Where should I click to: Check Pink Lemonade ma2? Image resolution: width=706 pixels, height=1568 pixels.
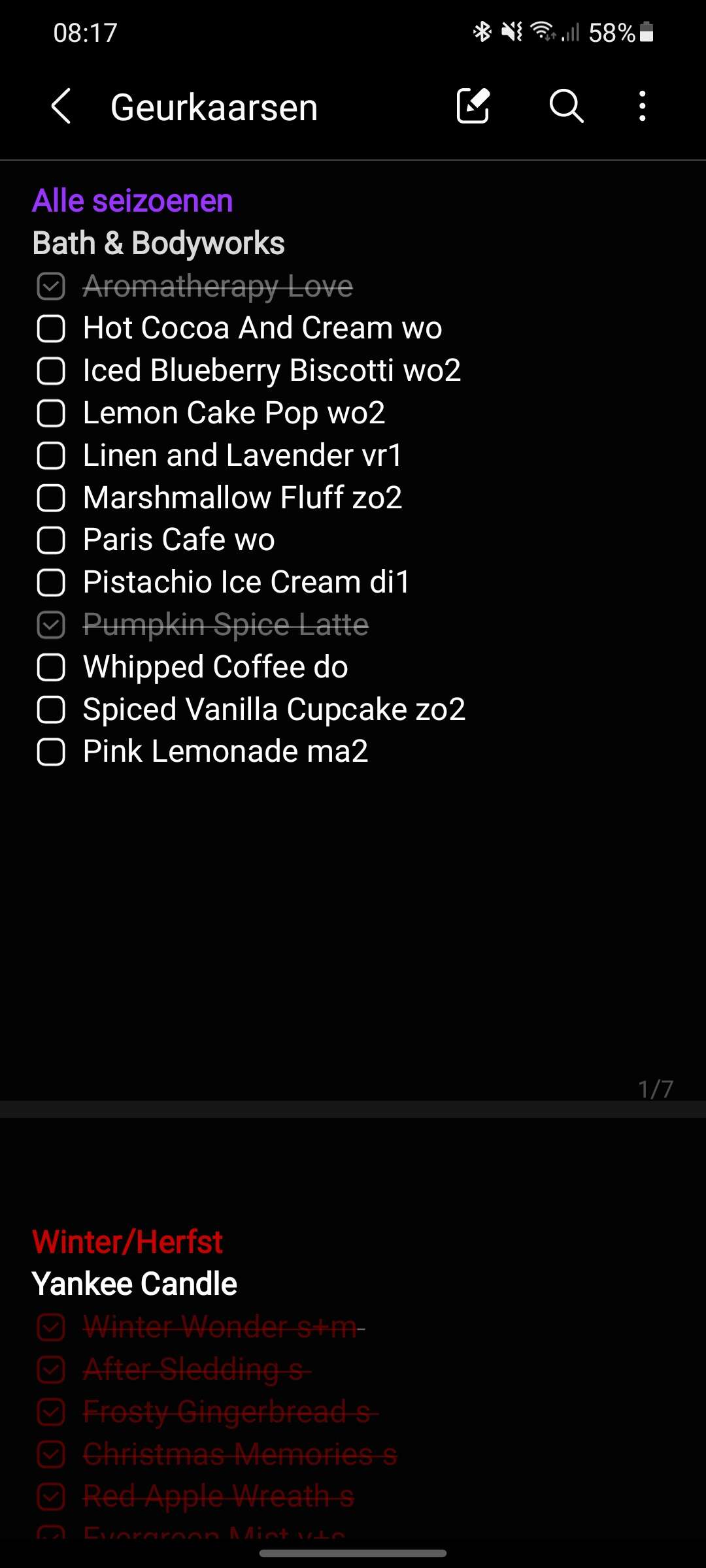coord(51,752)
